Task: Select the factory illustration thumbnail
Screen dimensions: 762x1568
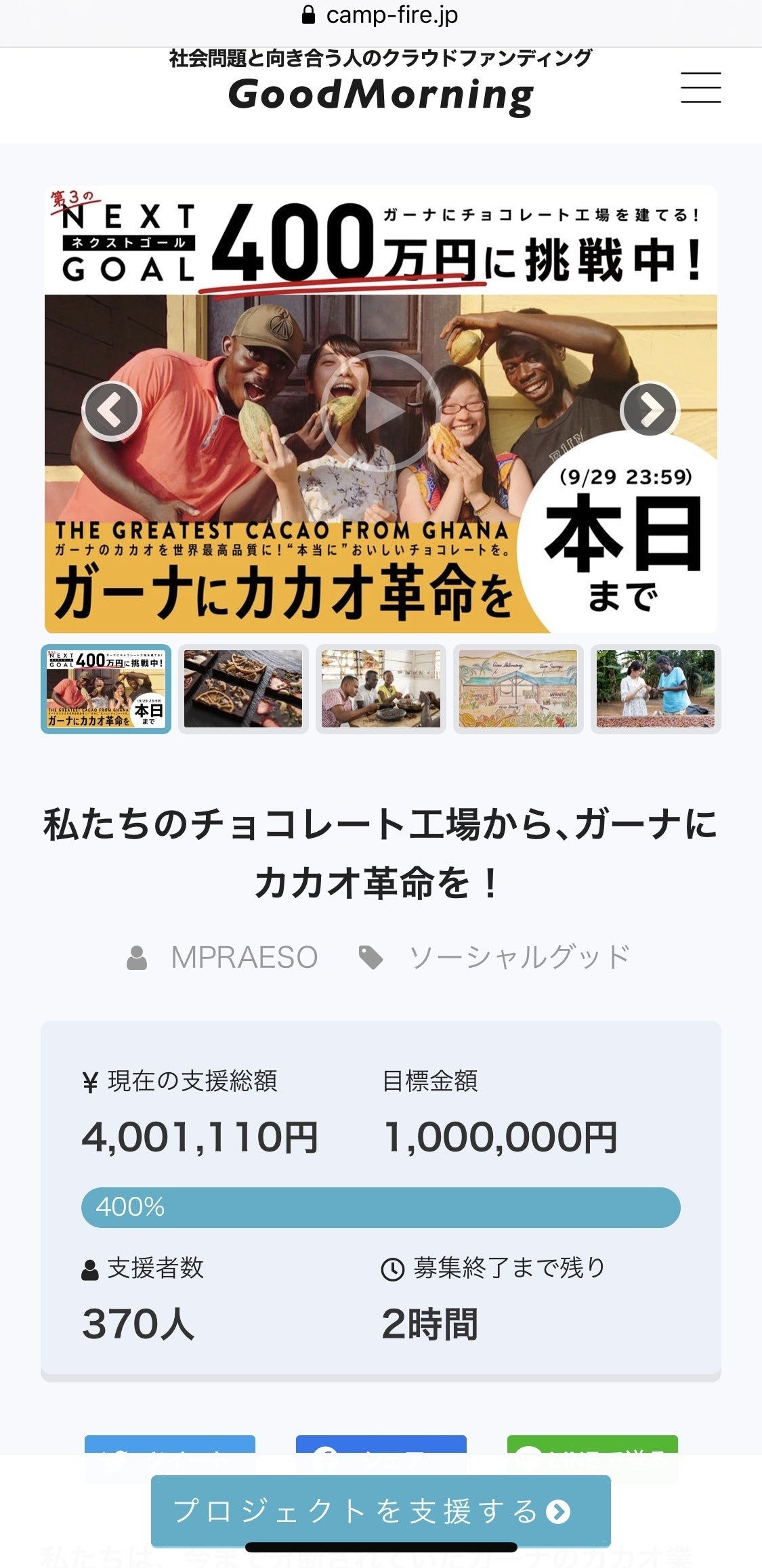Action: tap(518, 689)
